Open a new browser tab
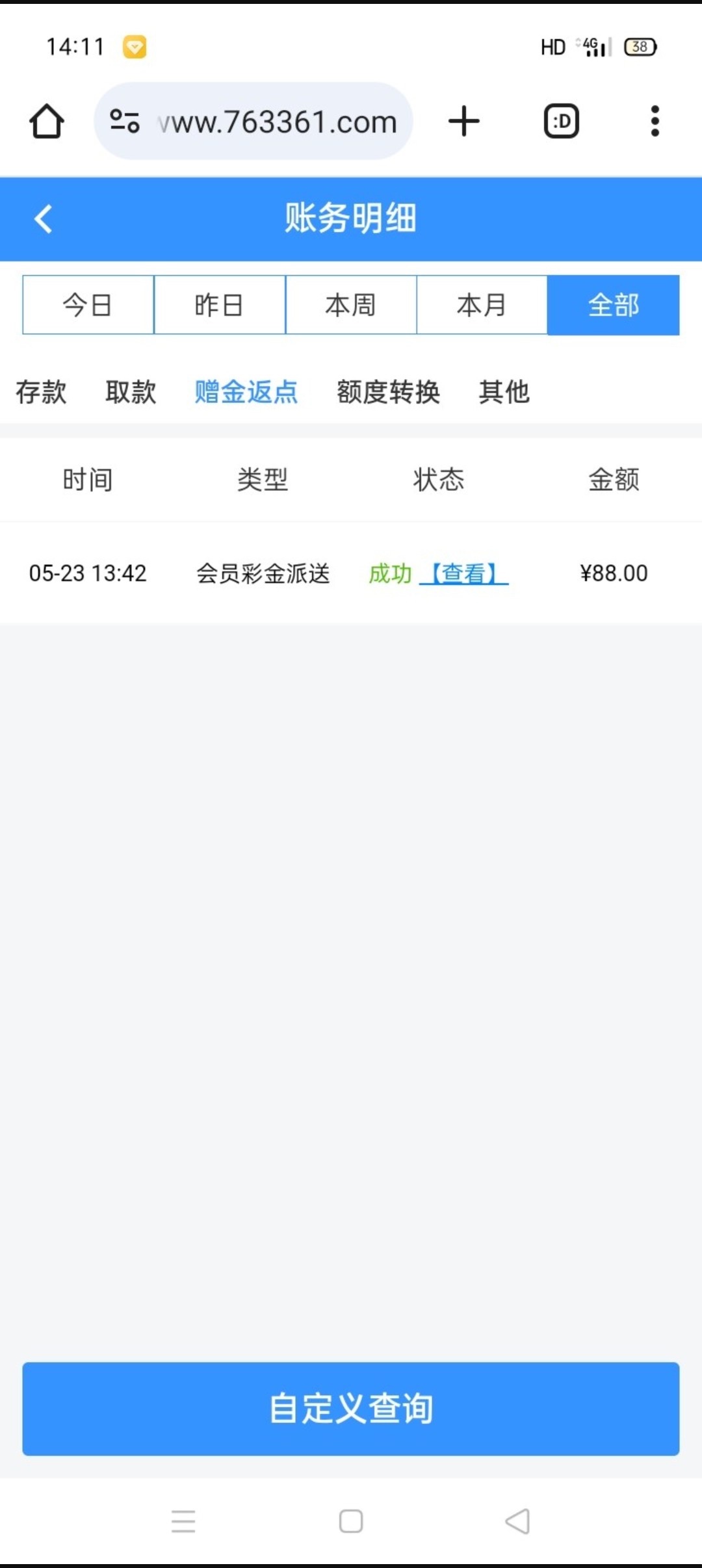The height and width of the screenshot is (1568, 702). [463, 121]
